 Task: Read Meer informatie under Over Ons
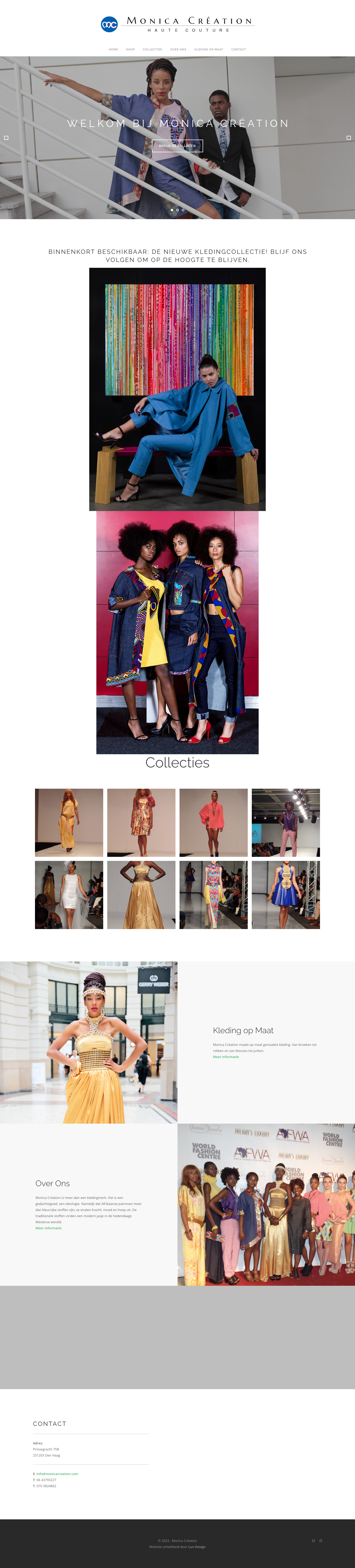click(48, 1228)
